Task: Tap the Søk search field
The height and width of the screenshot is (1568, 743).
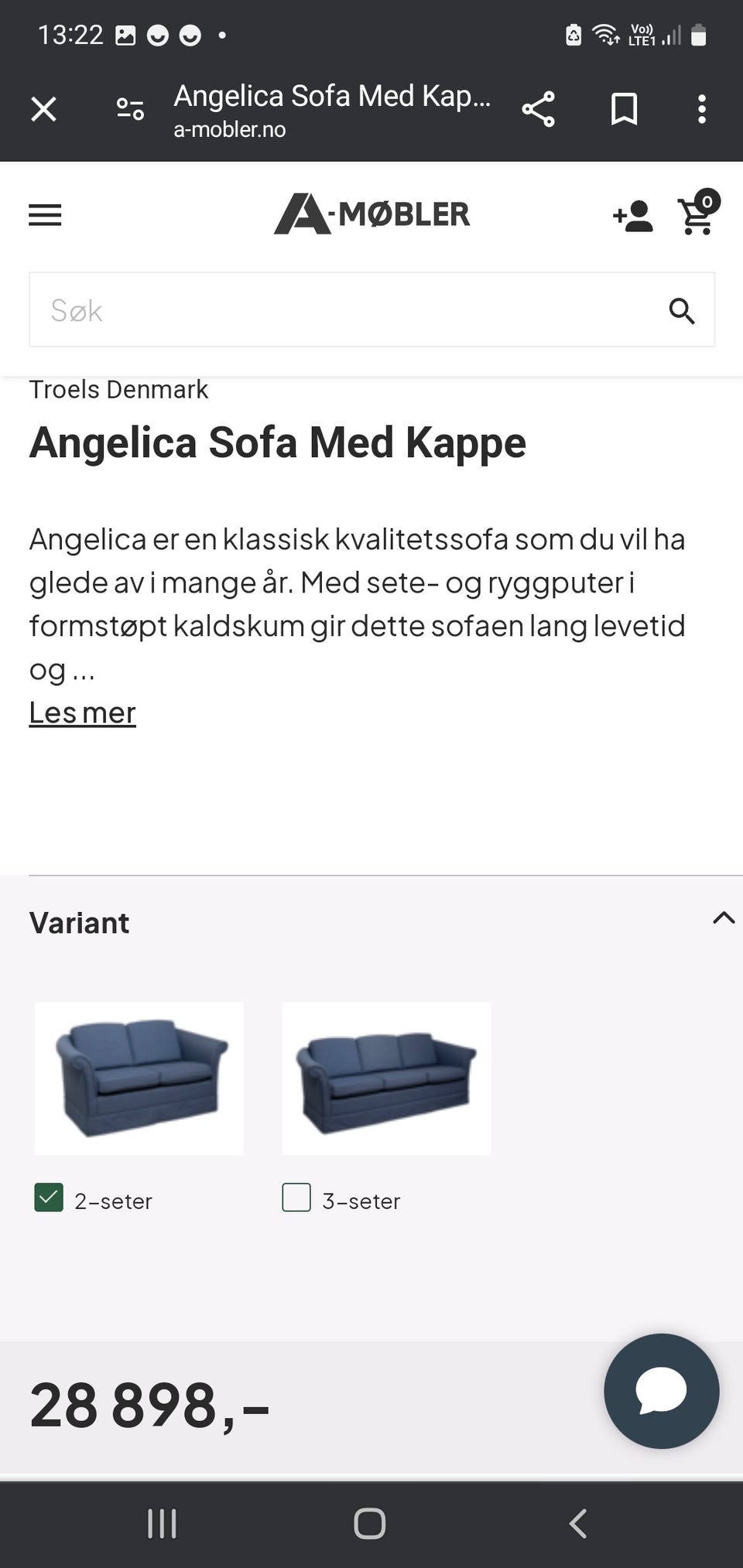Action: (x=371, y=309)
